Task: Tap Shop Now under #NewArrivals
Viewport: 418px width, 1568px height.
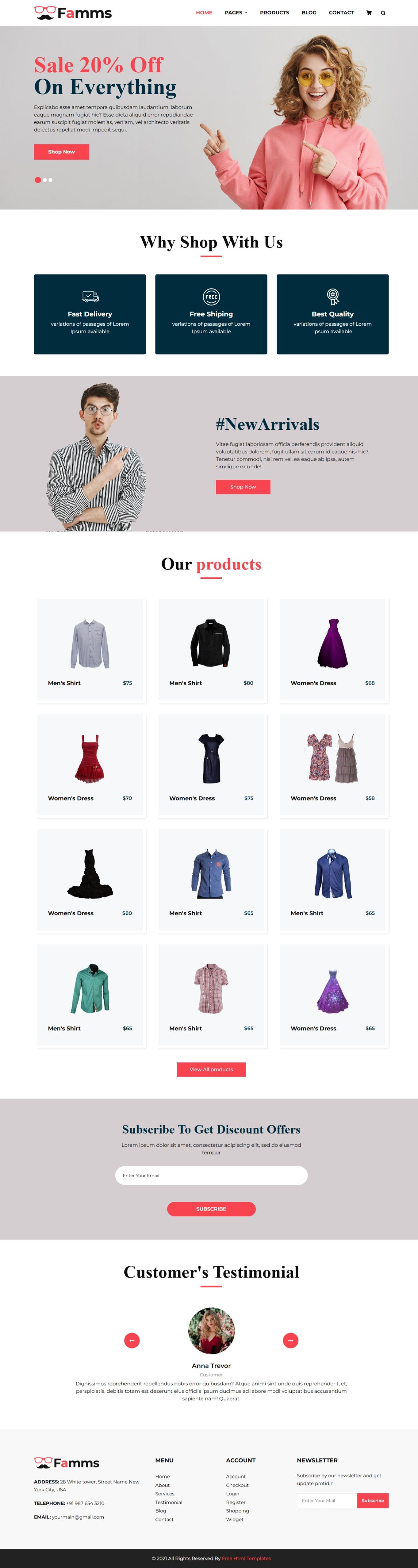Action: (243, 487)
